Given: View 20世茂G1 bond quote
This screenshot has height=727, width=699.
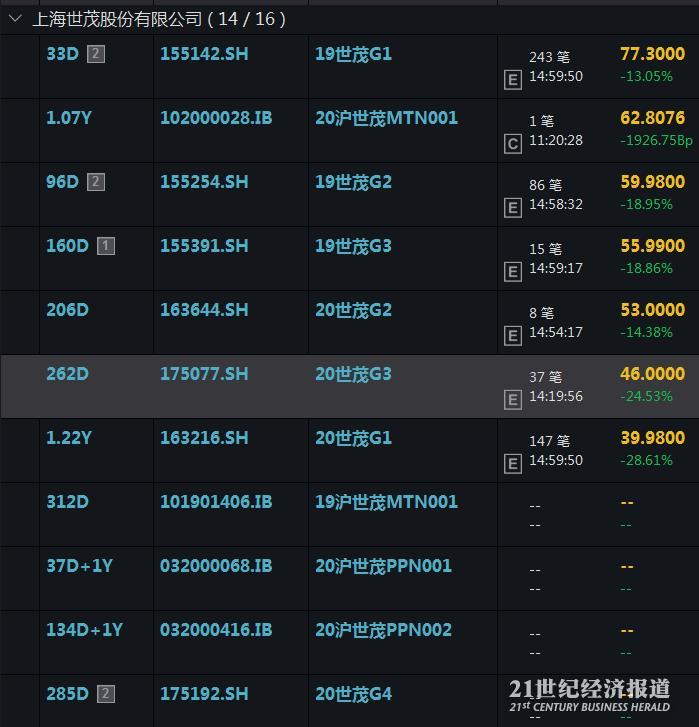Looking at the screenshot, I should (353, 438).
